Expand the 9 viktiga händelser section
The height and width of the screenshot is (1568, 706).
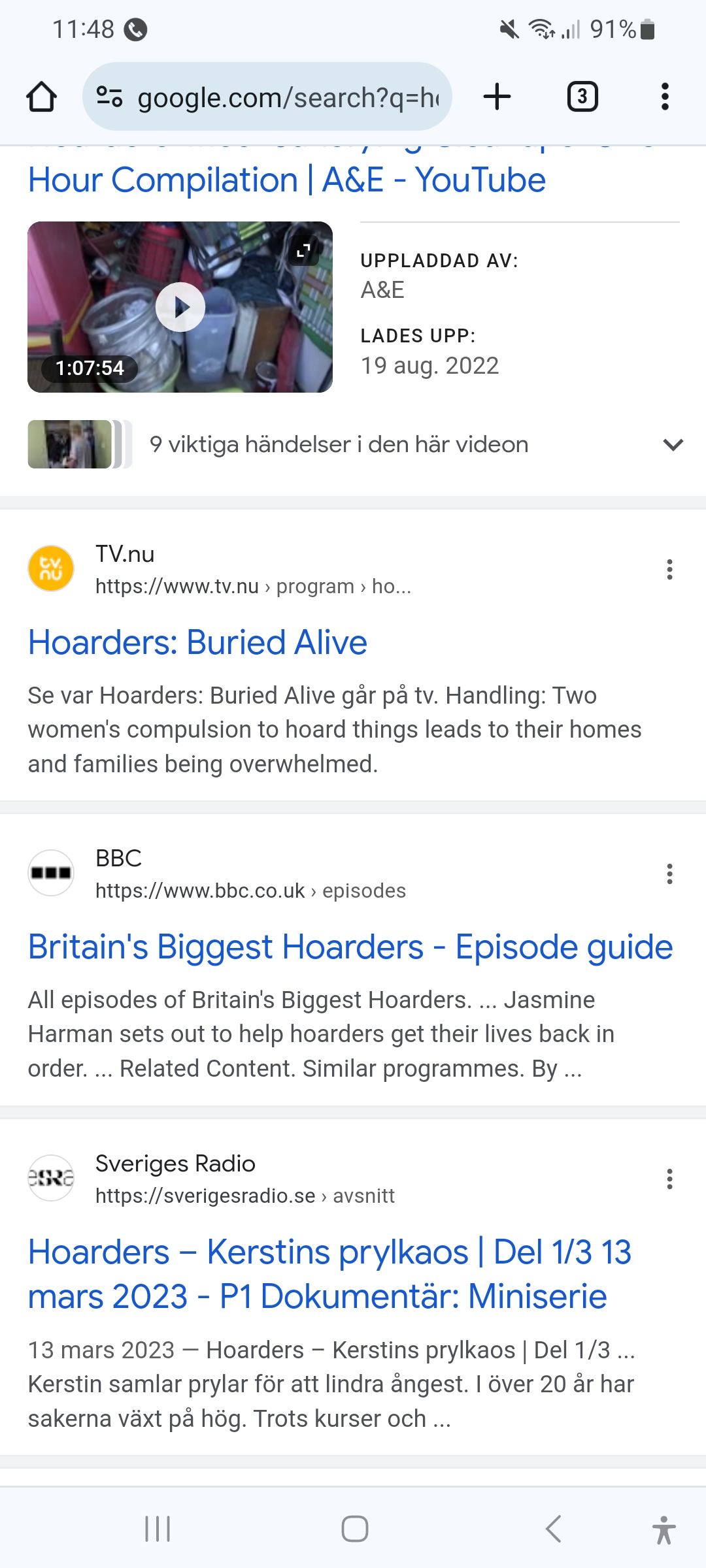(x=673, y=445)
